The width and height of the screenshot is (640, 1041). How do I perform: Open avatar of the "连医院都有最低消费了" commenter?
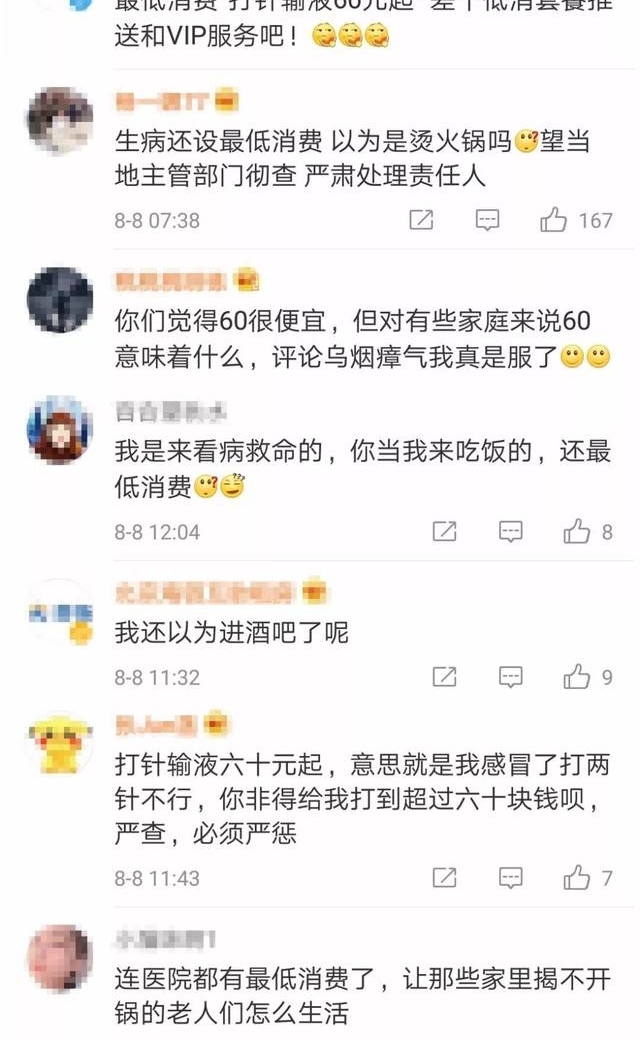click(60, 960)
